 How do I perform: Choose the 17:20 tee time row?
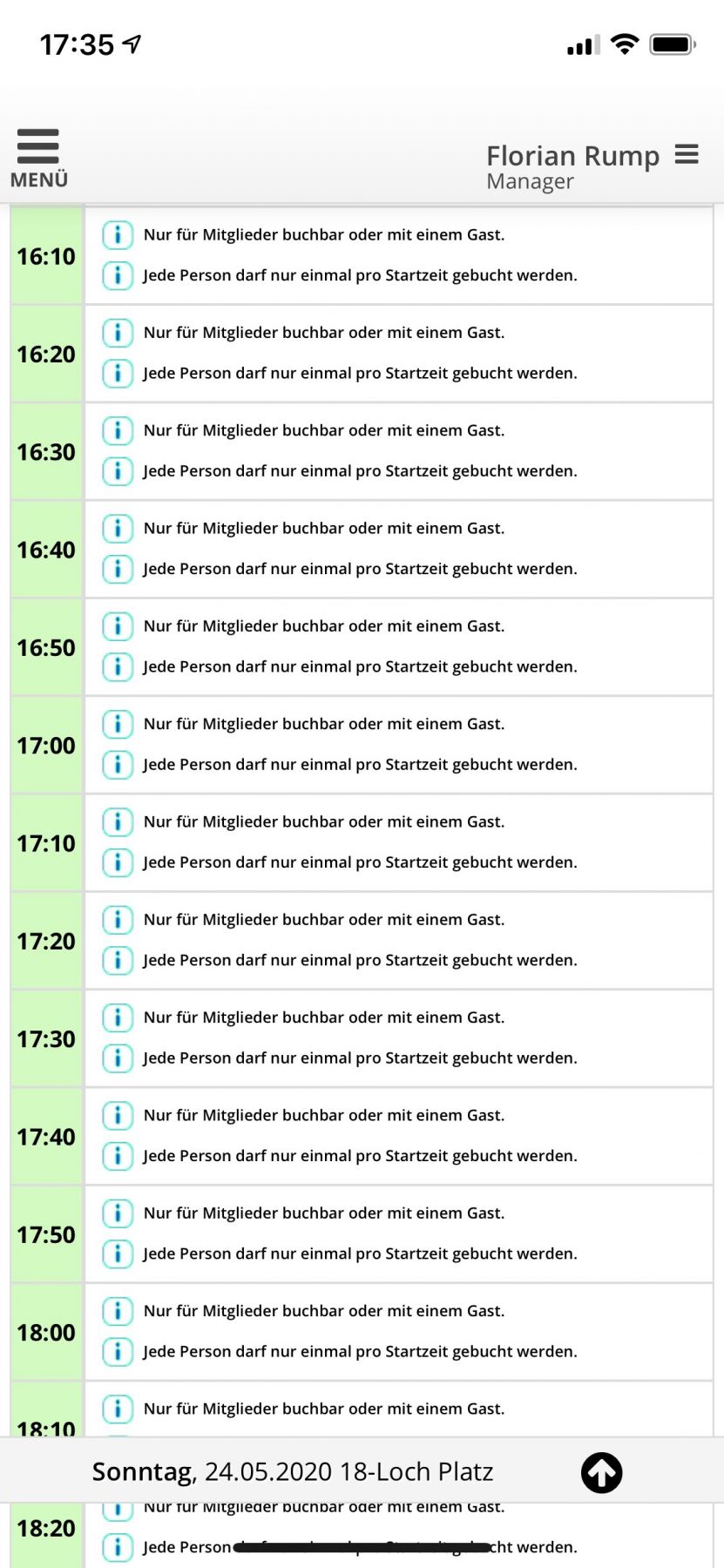click(x=46, y=941)
